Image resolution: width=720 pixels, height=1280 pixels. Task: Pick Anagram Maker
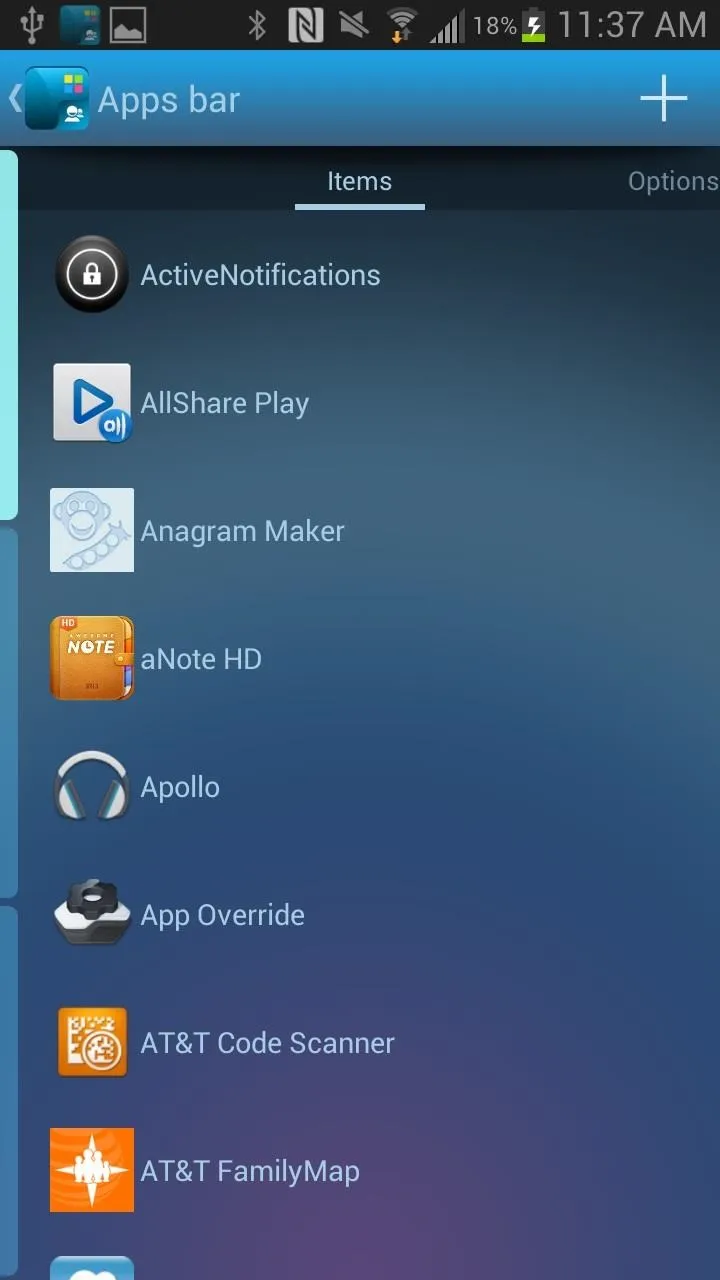click(x=370, y=531)
